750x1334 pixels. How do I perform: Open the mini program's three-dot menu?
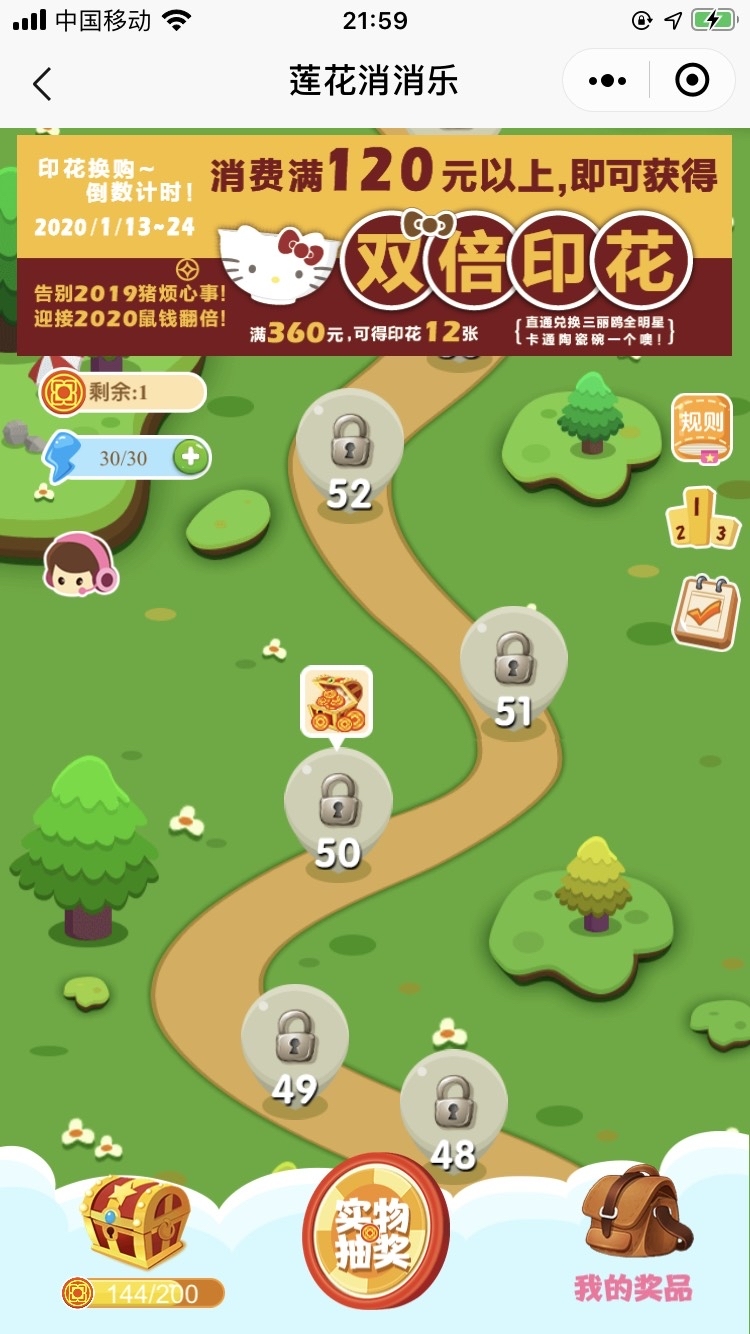[607, 81]
